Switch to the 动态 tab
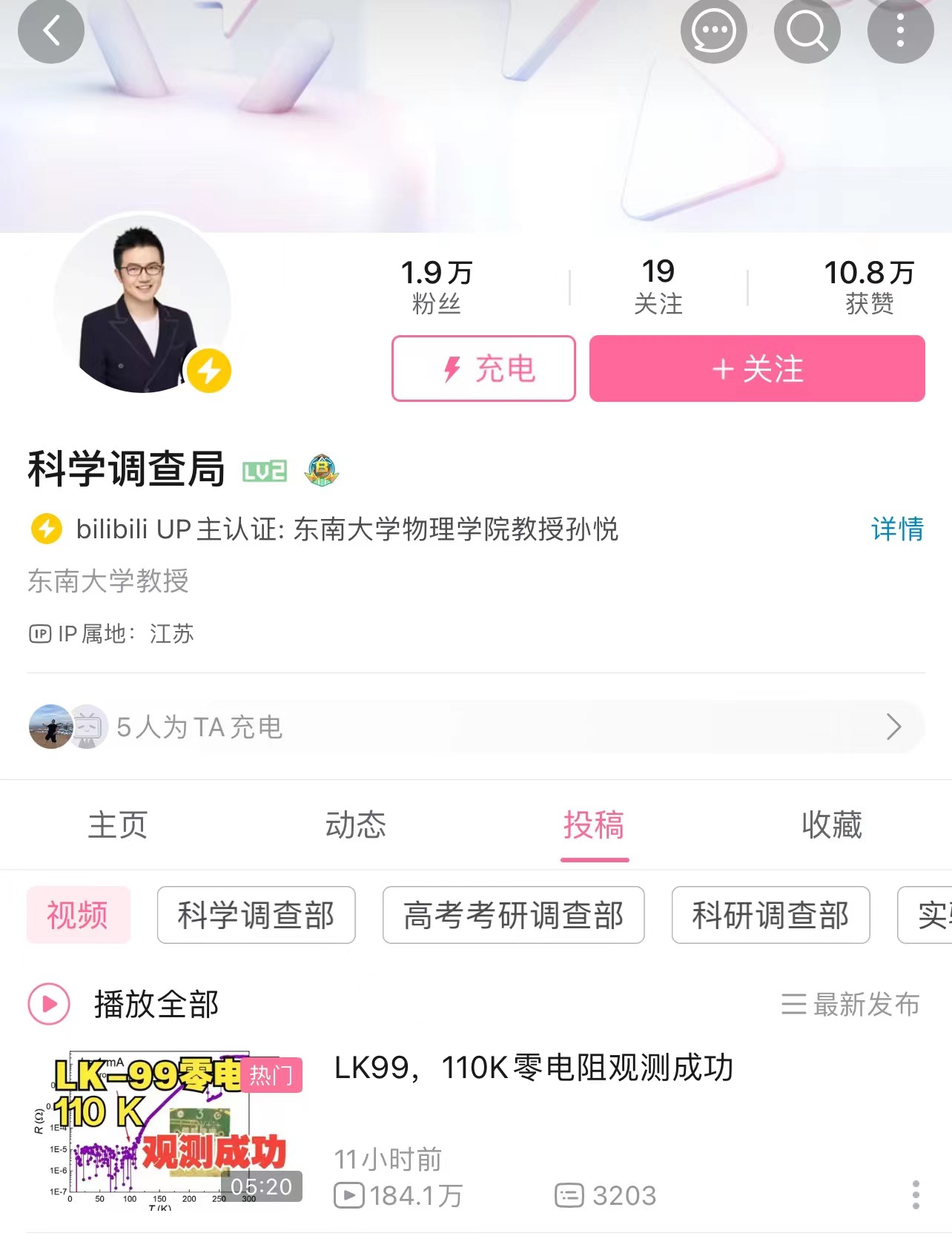 [356, 824]
